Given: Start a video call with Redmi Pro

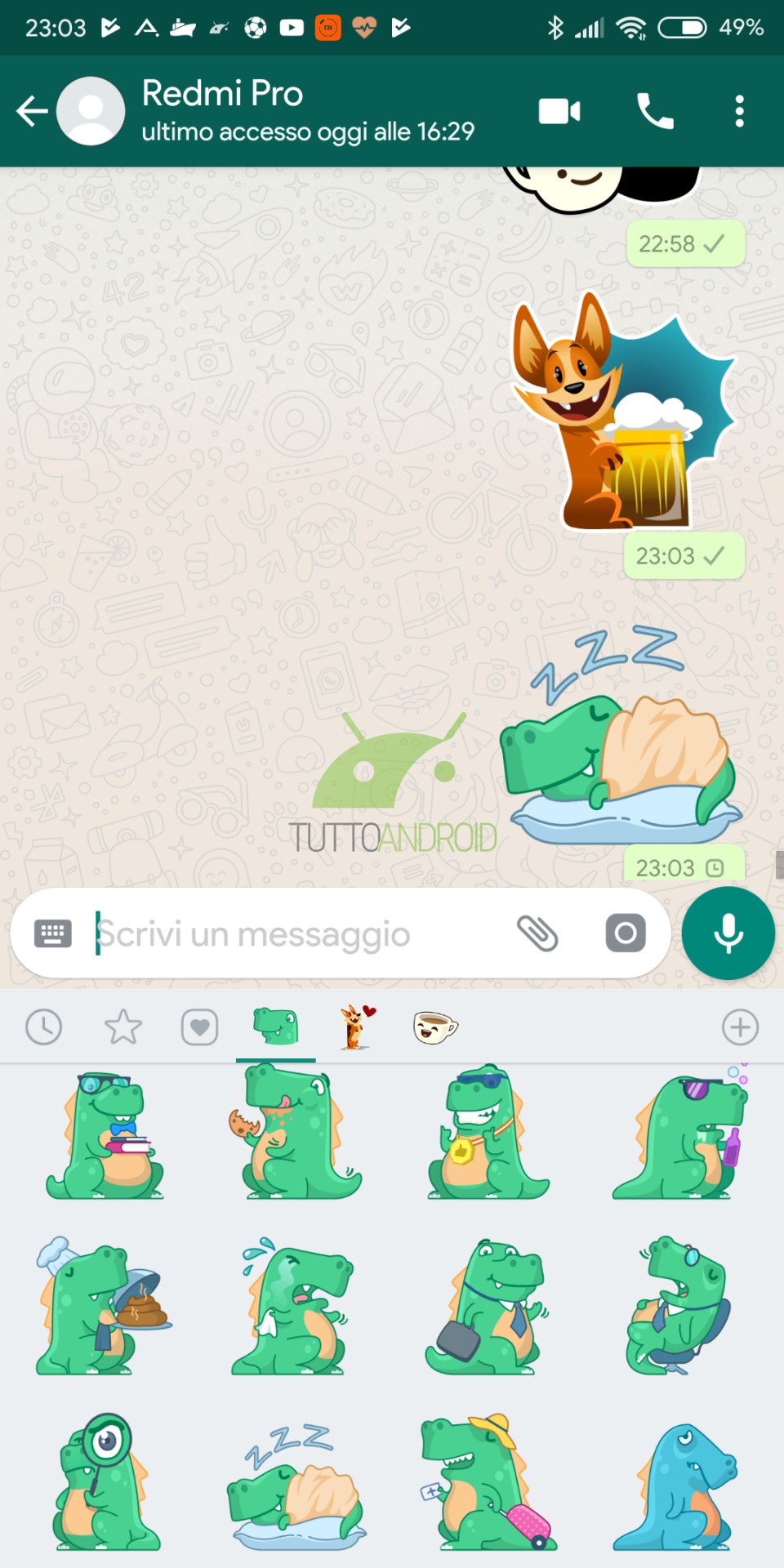Looking at the screenshot, I should coord(559,111).
